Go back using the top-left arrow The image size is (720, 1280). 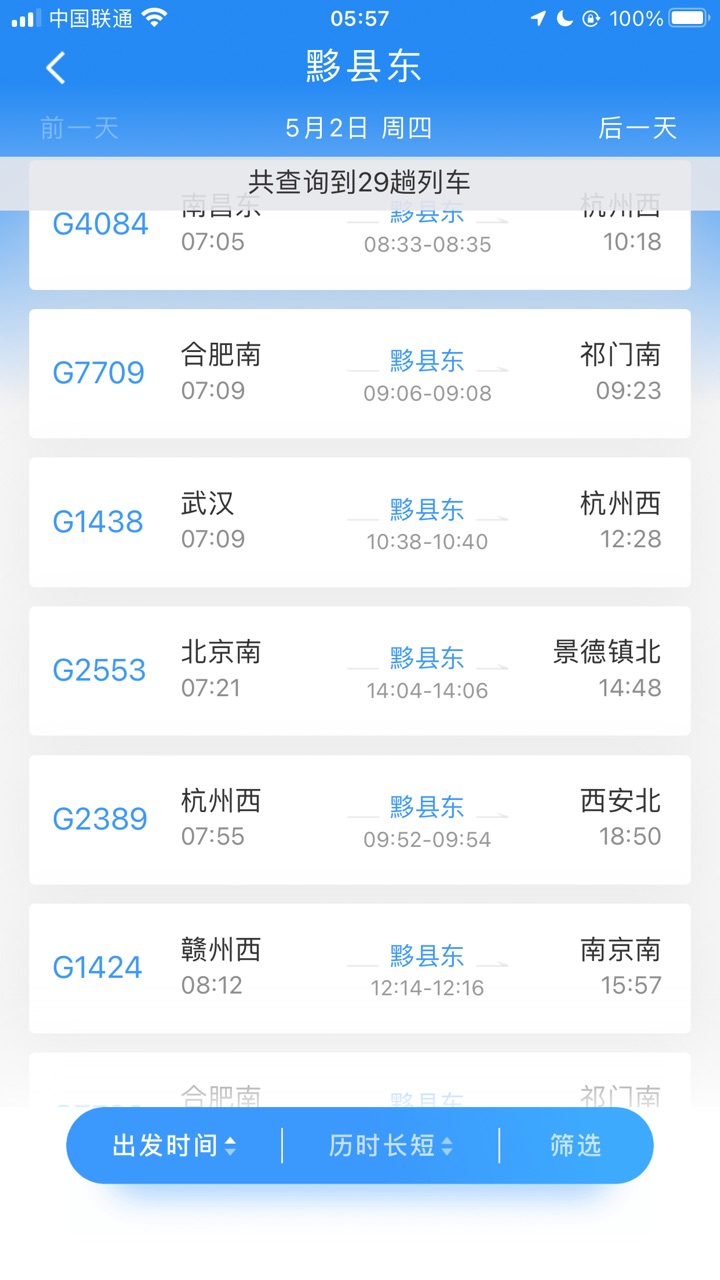tap(56, 68)
